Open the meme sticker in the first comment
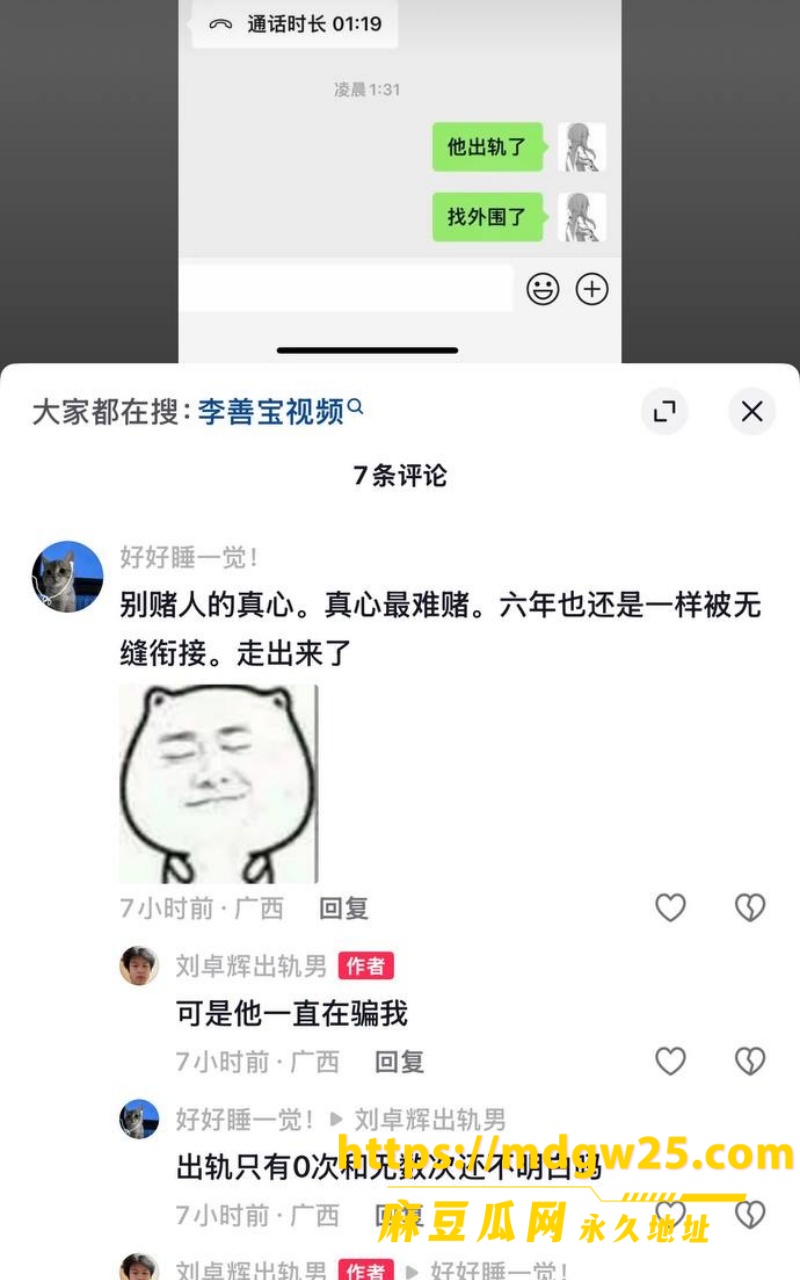The width and height of the screenshot is (800, 1280). click(x=218, y=784)
